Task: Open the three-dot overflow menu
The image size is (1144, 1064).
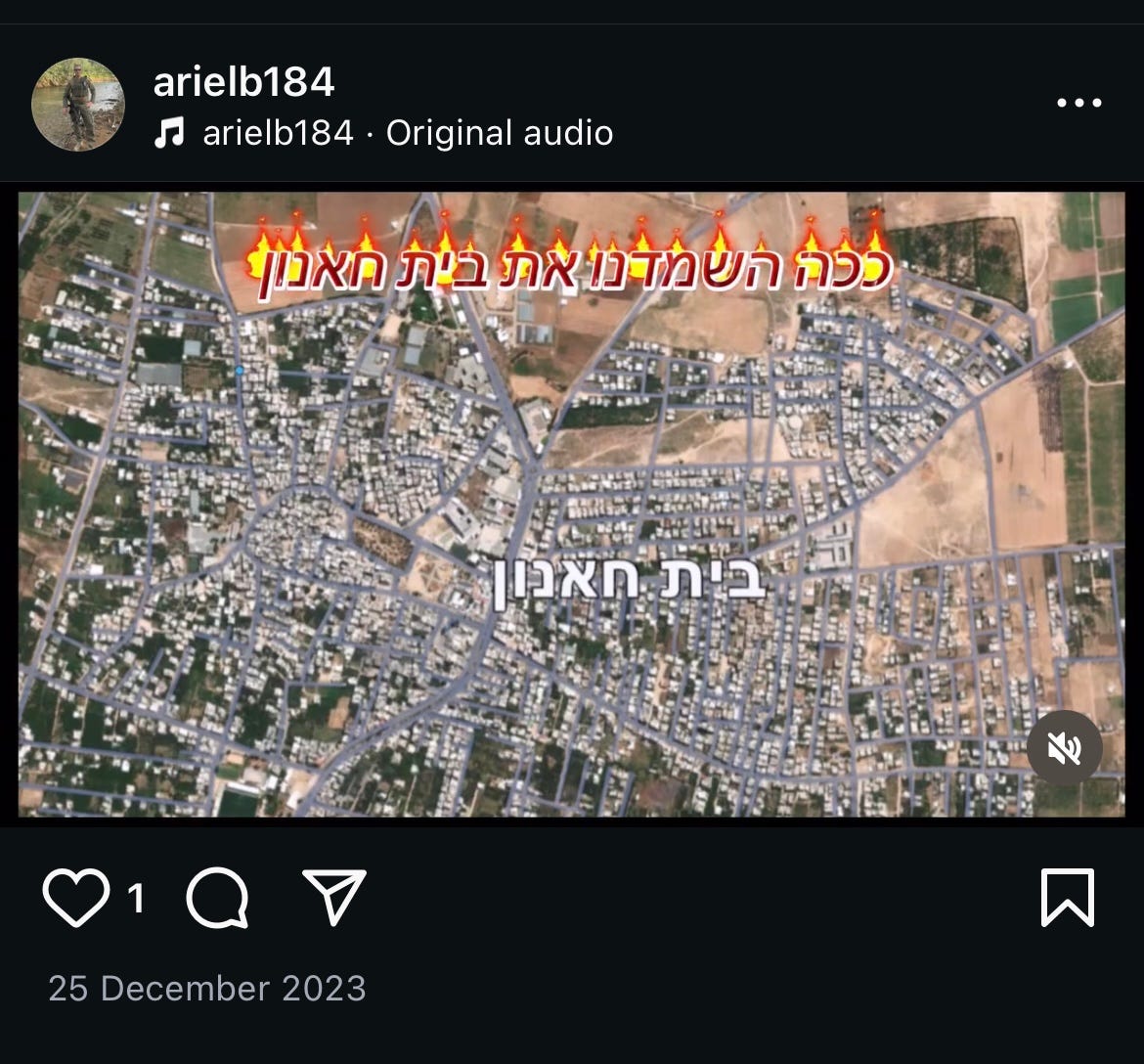Action: pos(1079,103)
